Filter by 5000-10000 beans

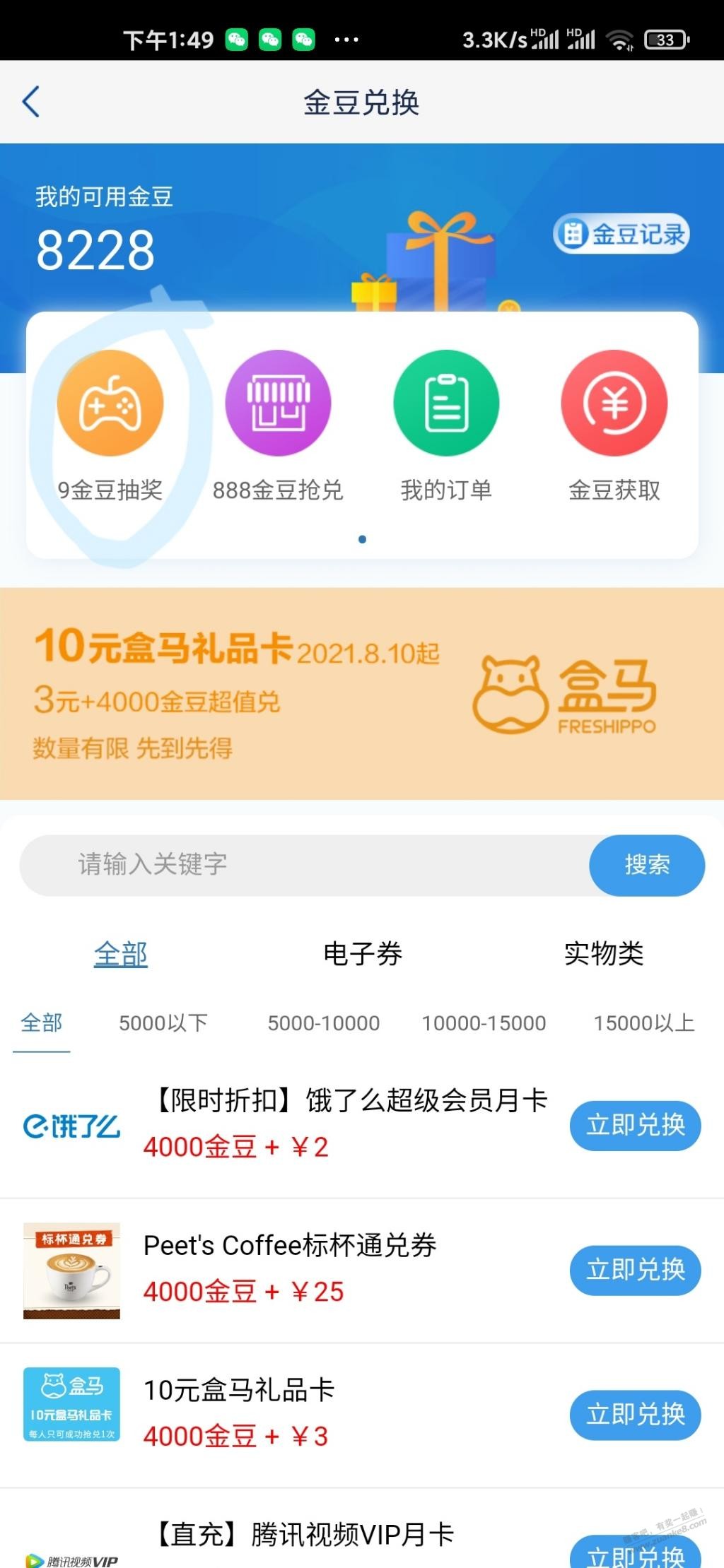point(324,1022)
